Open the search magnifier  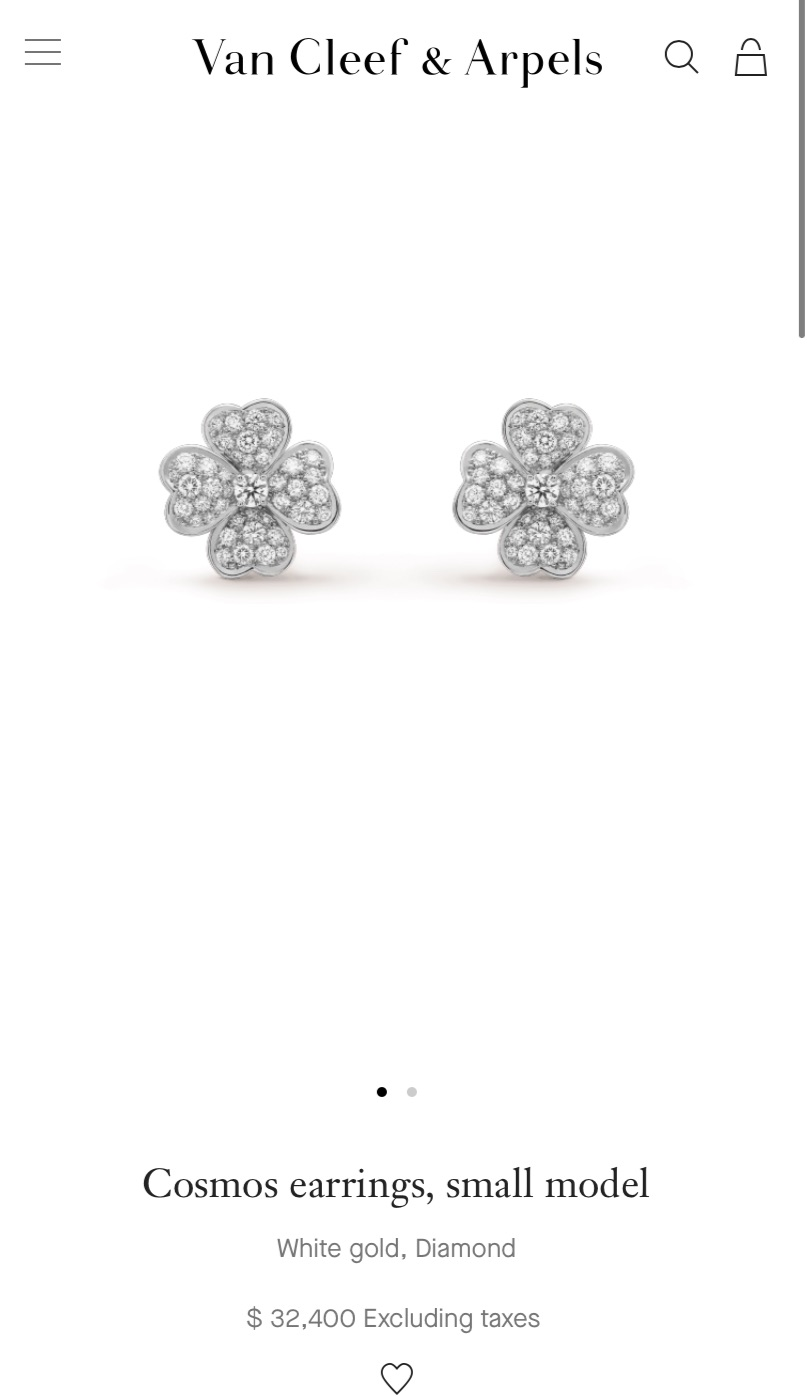pos(681,57)
